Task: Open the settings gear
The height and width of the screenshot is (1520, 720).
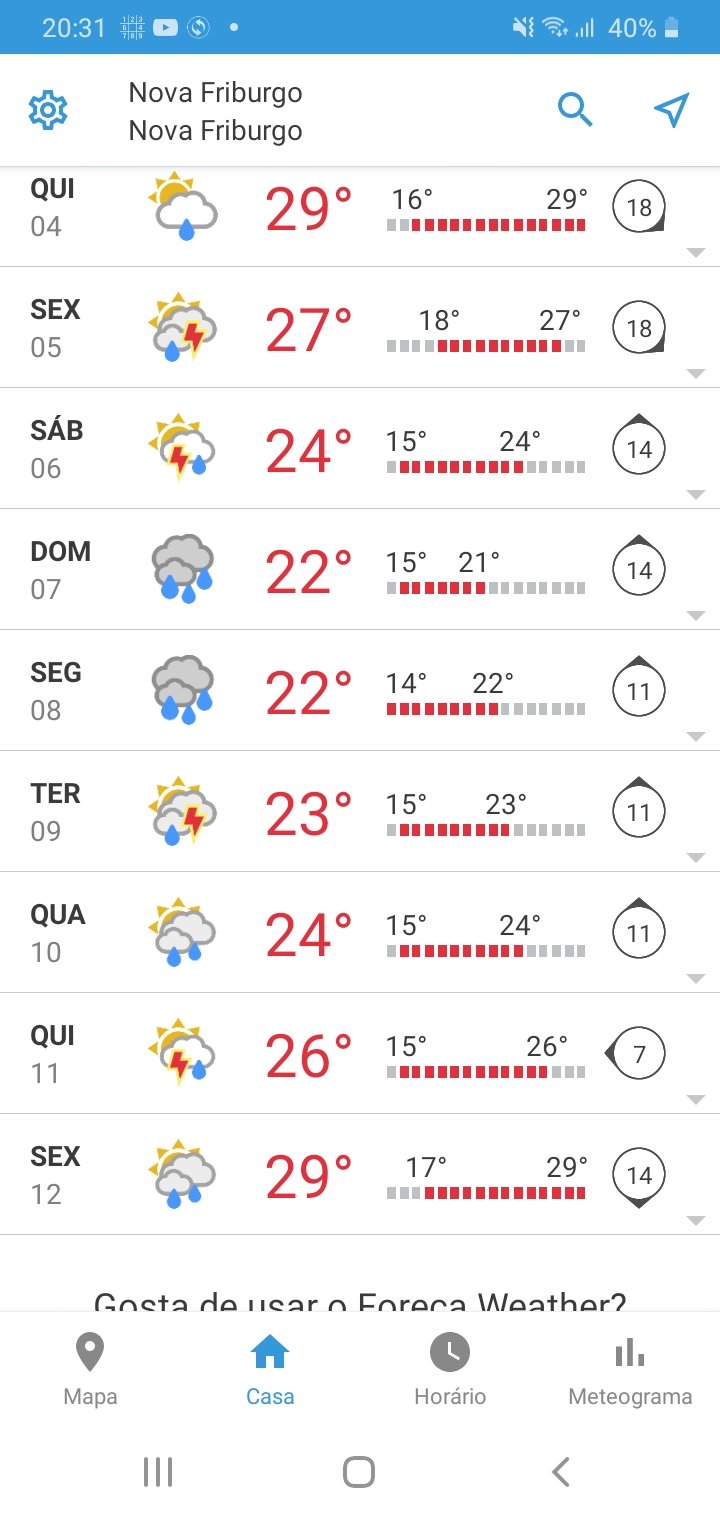Action: point(48,110)
